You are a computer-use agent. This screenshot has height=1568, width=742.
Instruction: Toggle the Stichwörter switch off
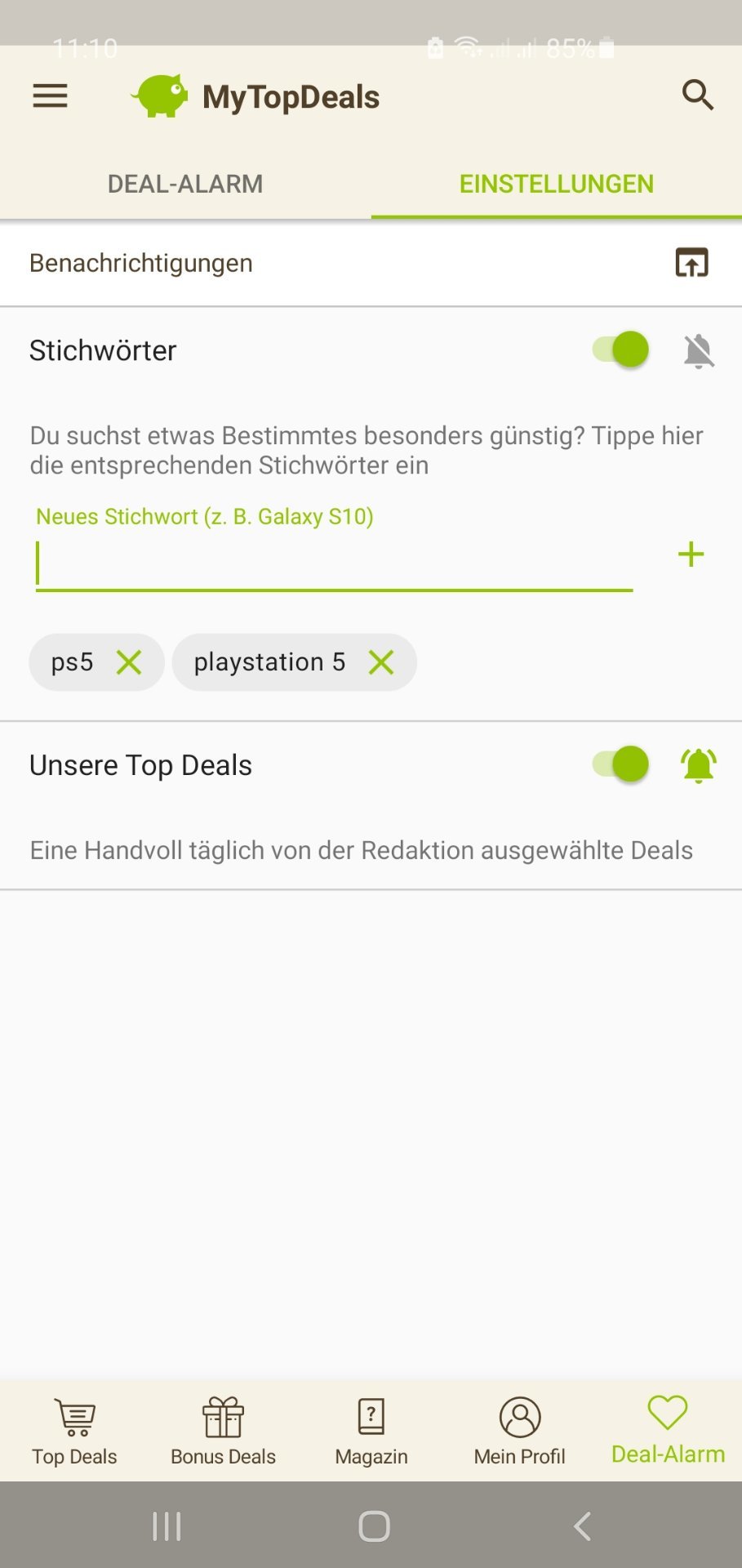point(621,350)
